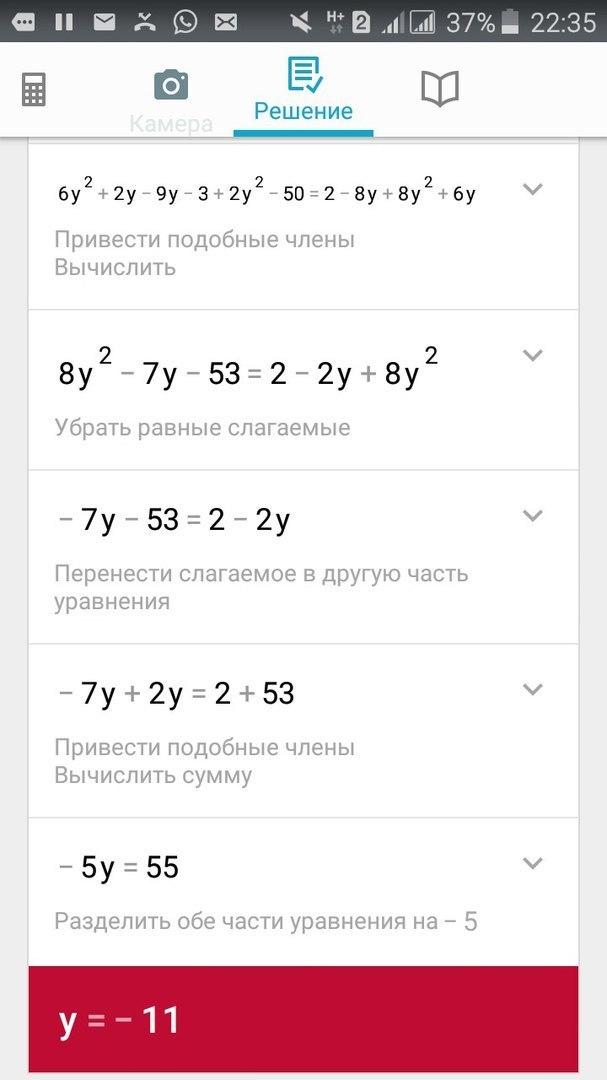Expand the −7y − 53 = 2 − 2y step
This screenshot has width=607, height=1080.
pos(533,516)
